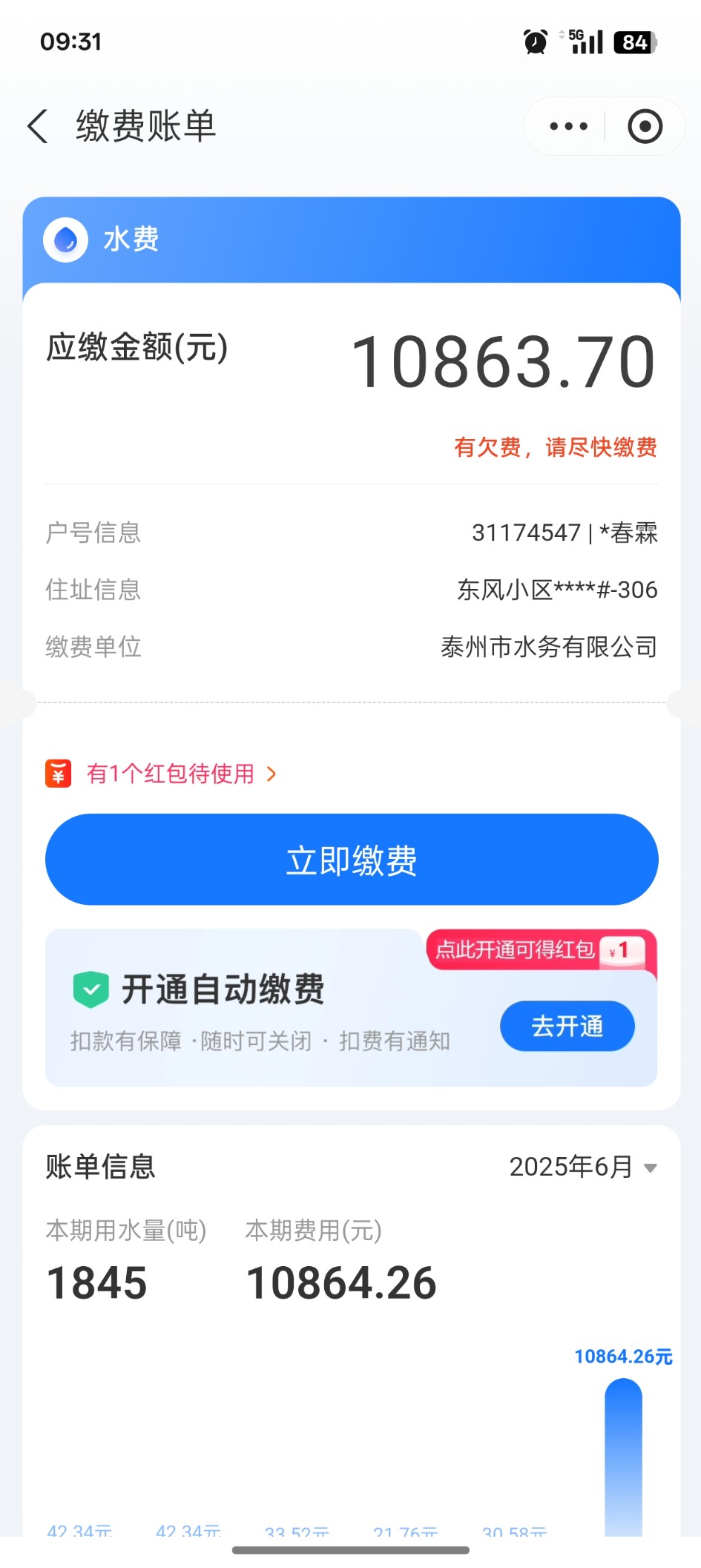The height and width of the screenshot is (1568, 701).
Task: Tap the 立即缴费 button
Action: [x=352, y=860]
